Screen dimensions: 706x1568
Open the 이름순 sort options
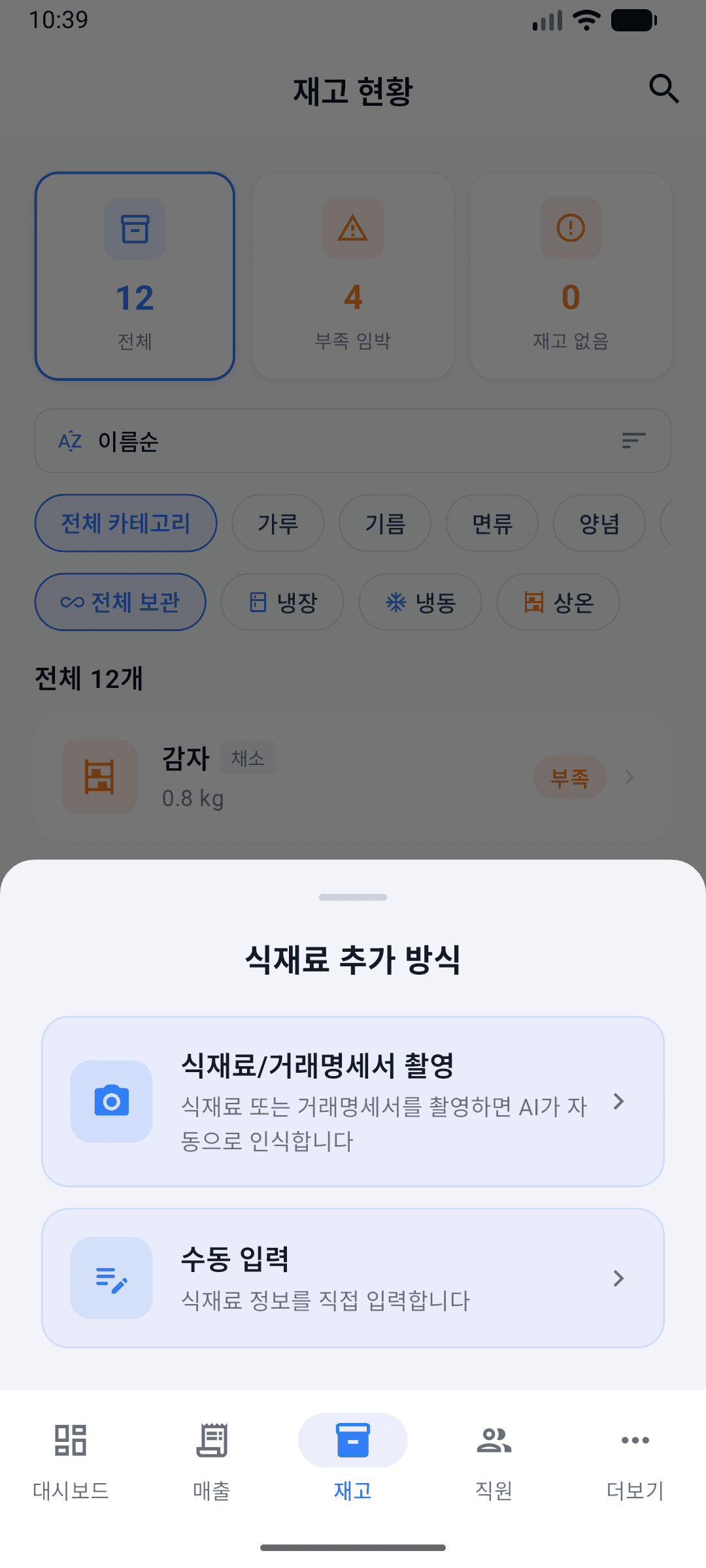coord(353,441)
